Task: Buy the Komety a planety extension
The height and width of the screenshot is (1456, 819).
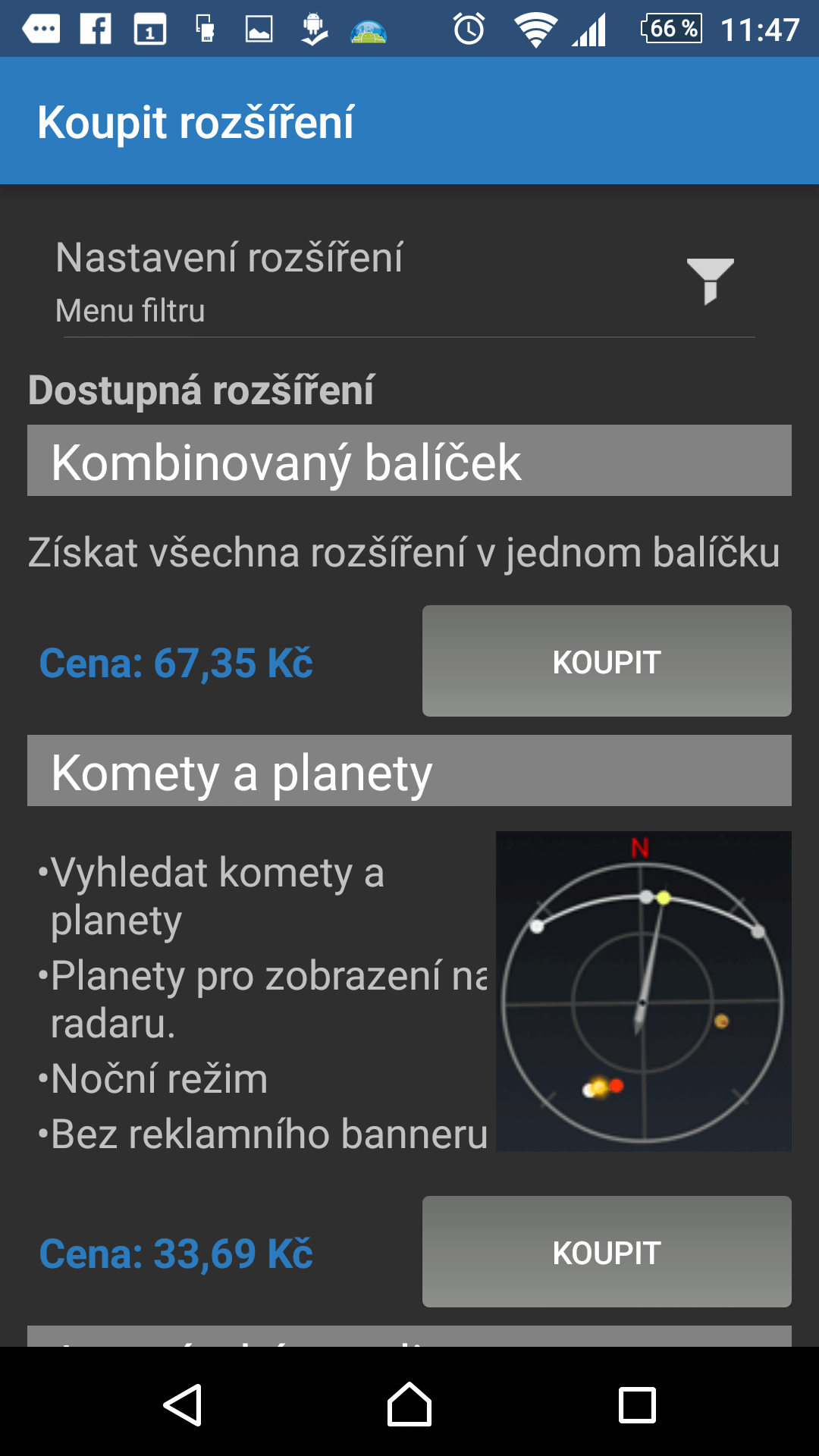Action: (607, 1252)
